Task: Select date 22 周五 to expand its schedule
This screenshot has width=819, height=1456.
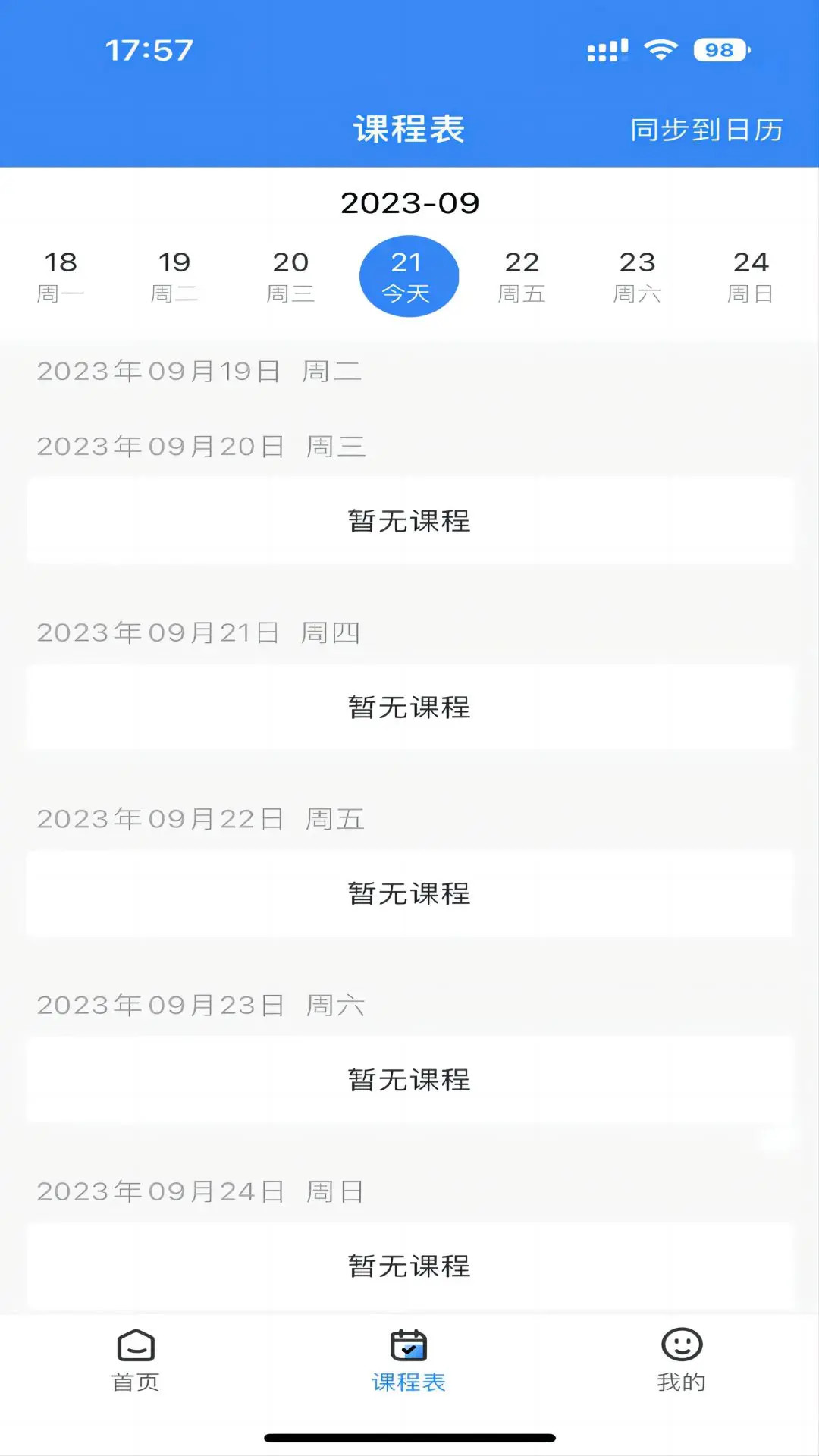Action: tap(523, 275)
